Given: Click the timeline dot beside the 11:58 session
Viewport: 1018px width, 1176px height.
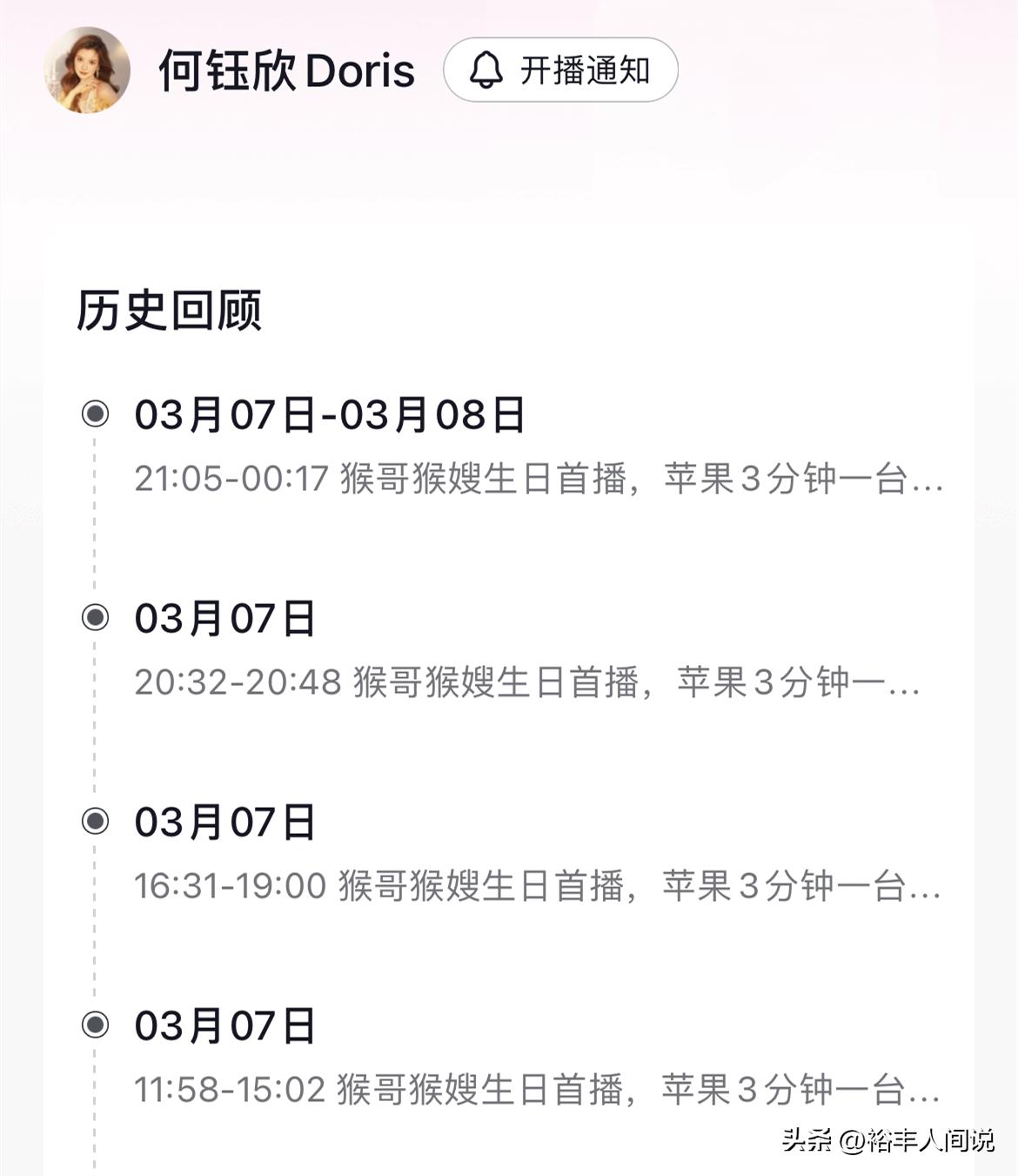Looking at the screenshot, I should coord(93,1024).
